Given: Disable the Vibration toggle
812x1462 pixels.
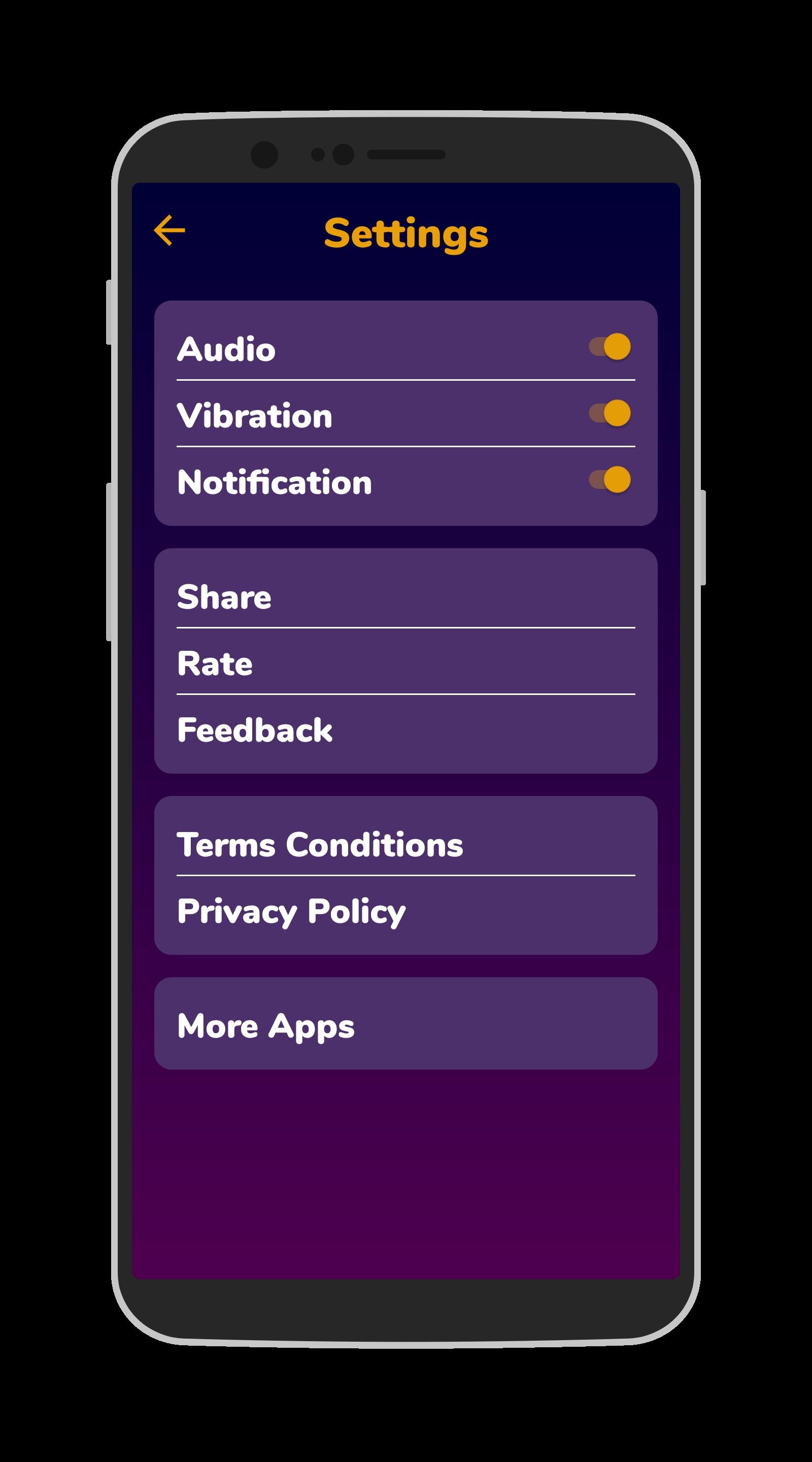Looking at the screenshot, I should tap(610, 413).
